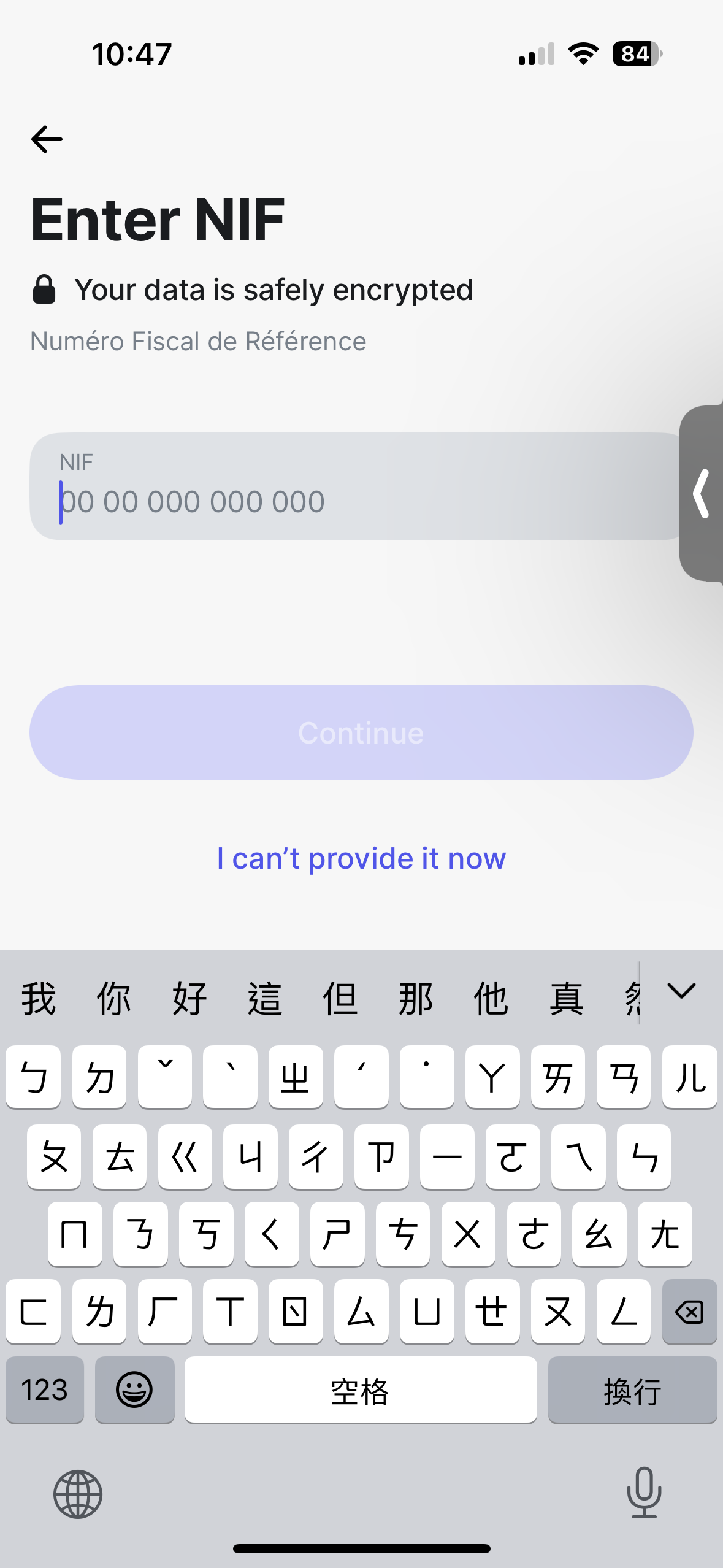Switch to numeric layout with 123 key
723x1568 pixels.
[44, 1391]
